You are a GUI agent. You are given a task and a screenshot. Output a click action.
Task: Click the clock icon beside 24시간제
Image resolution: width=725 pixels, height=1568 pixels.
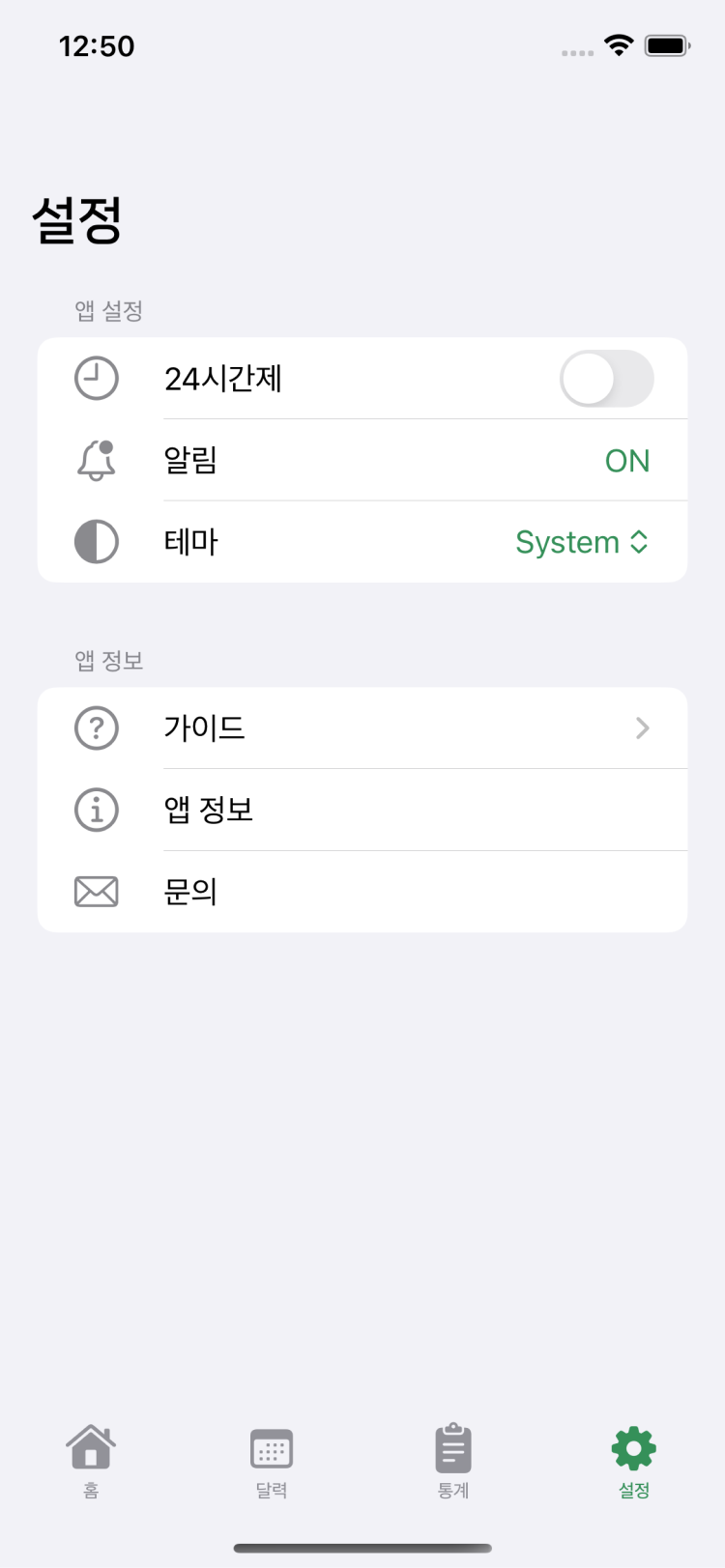pos(96,379)
